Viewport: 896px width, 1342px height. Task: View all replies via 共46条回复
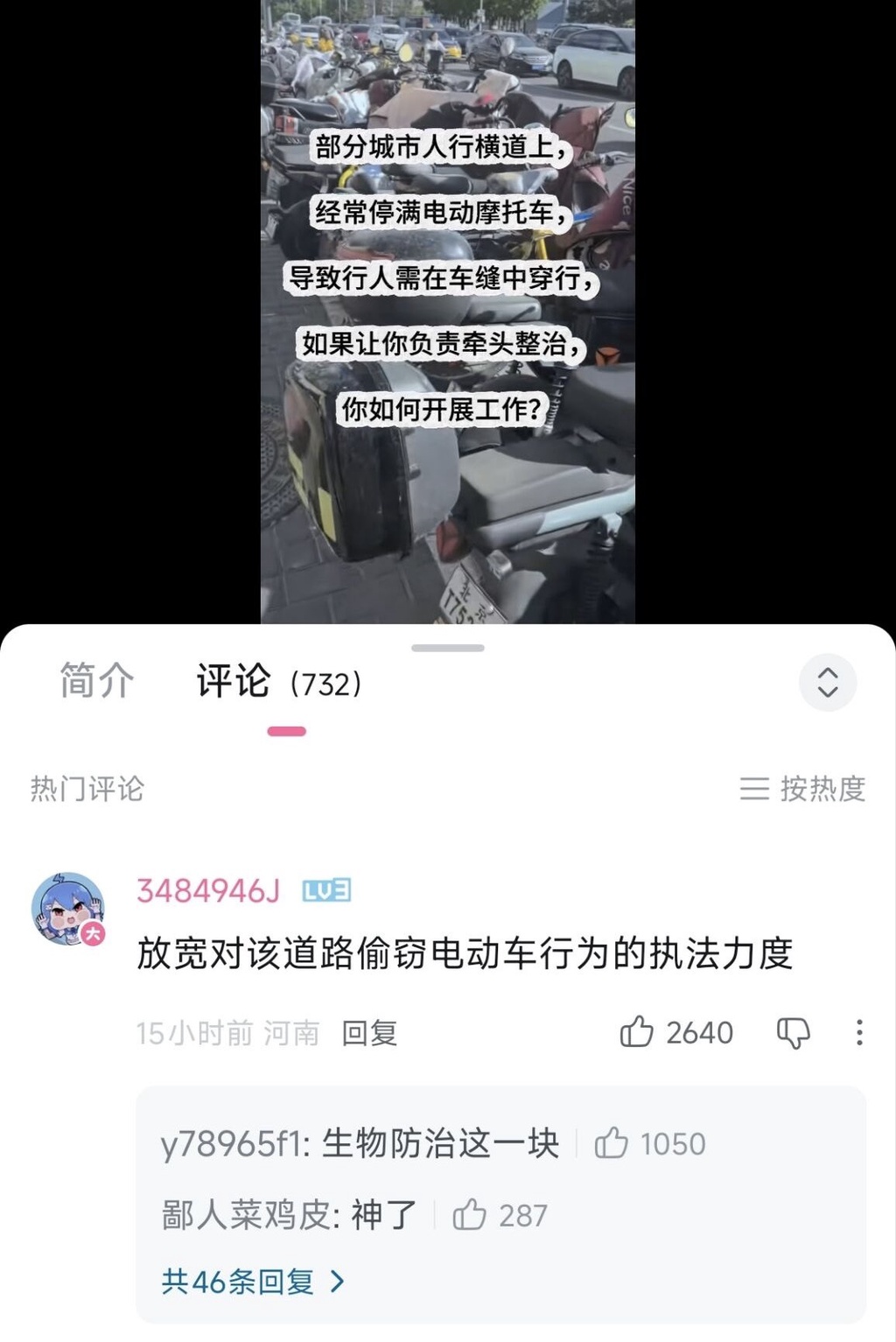pyautogui.click(x=253, y=1282)
